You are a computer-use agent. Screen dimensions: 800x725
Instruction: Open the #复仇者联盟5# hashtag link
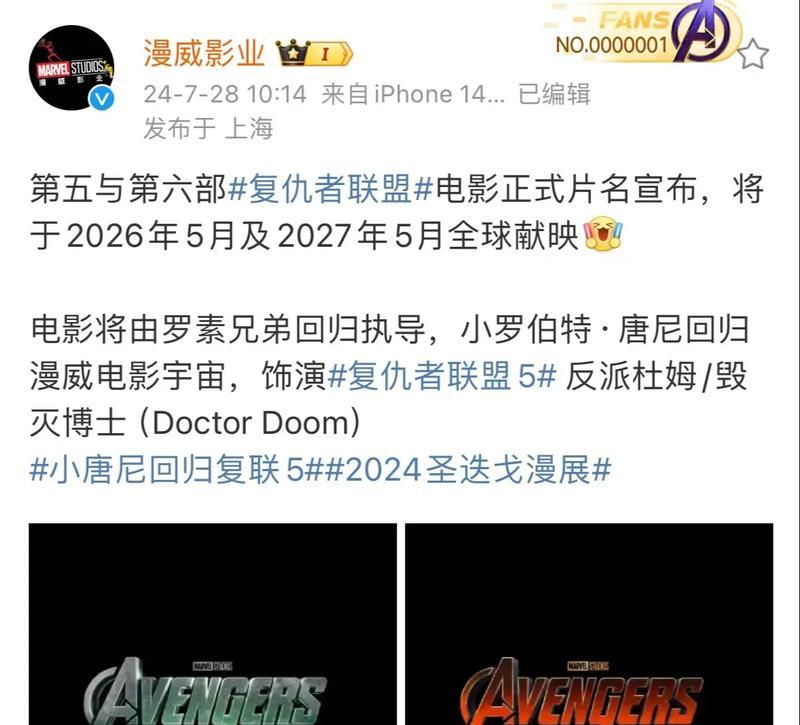(x=441, y=376)
